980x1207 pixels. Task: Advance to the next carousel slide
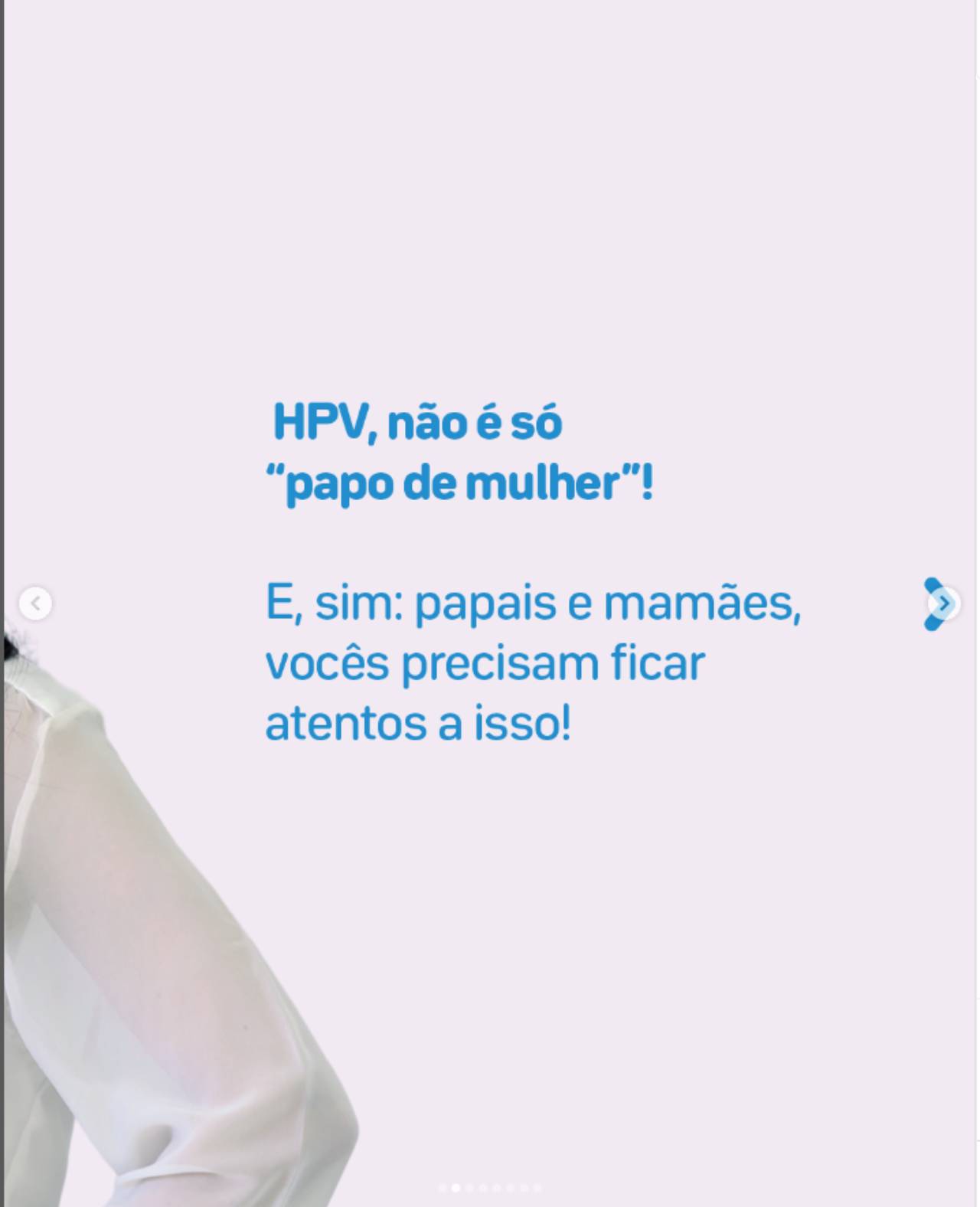tap(944, 603)
